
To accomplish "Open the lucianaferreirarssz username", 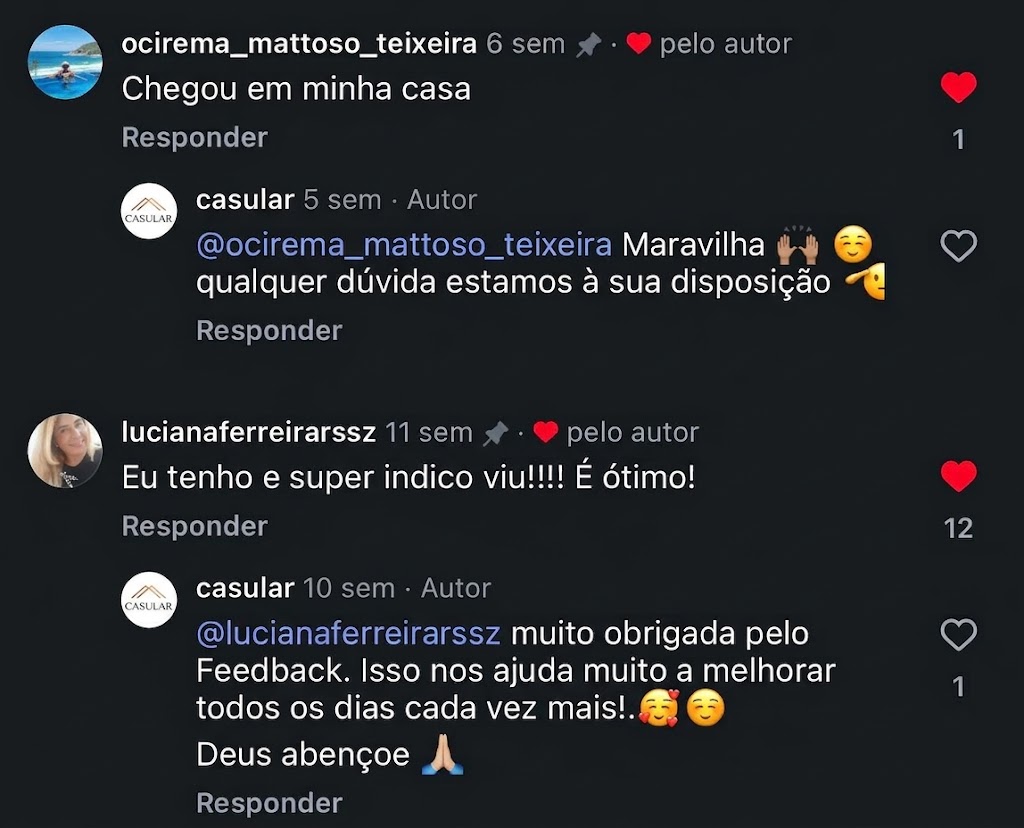I will pyautogui.click(x=249, y=432).
